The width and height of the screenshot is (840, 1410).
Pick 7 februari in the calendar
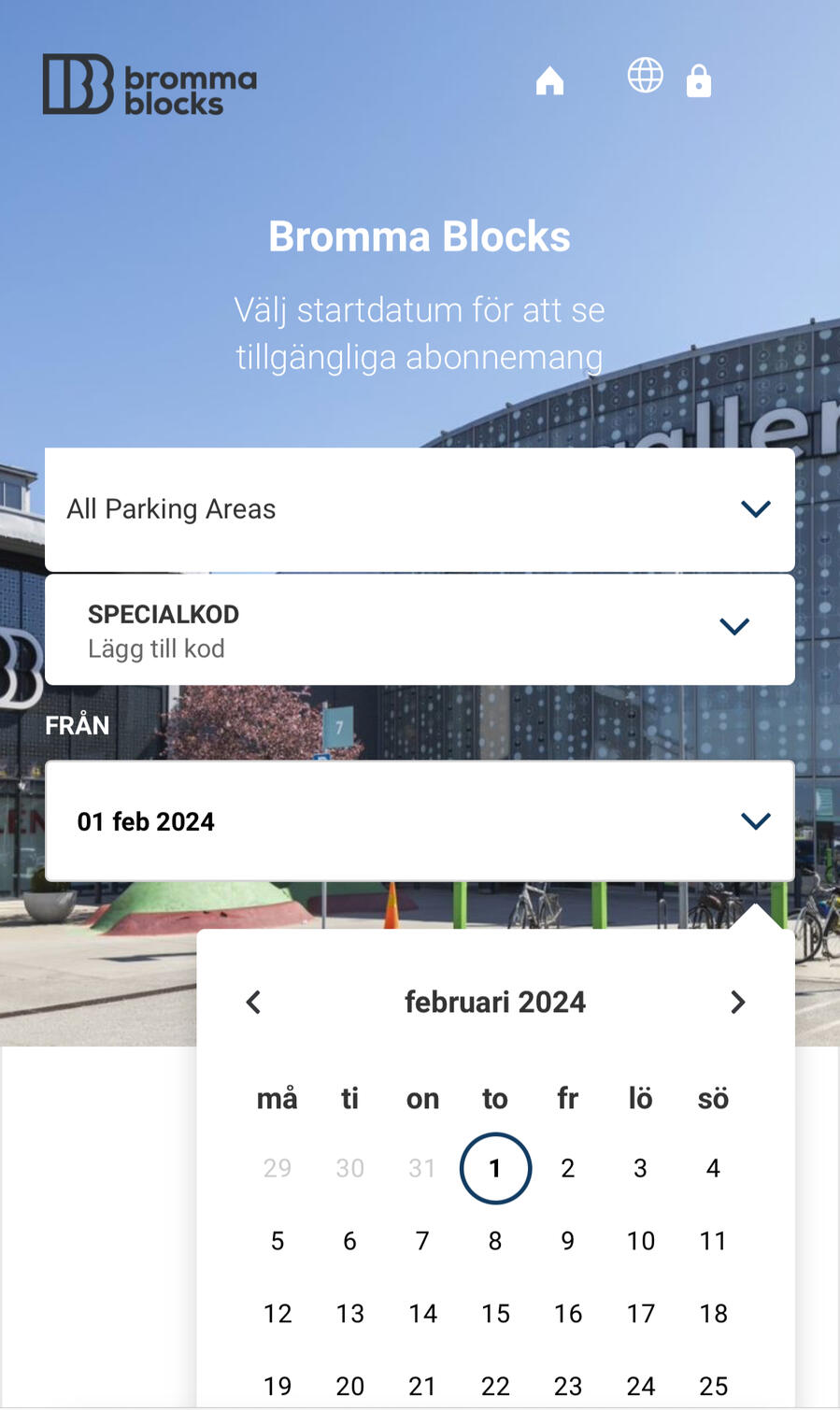click(x=422, y=1241)
